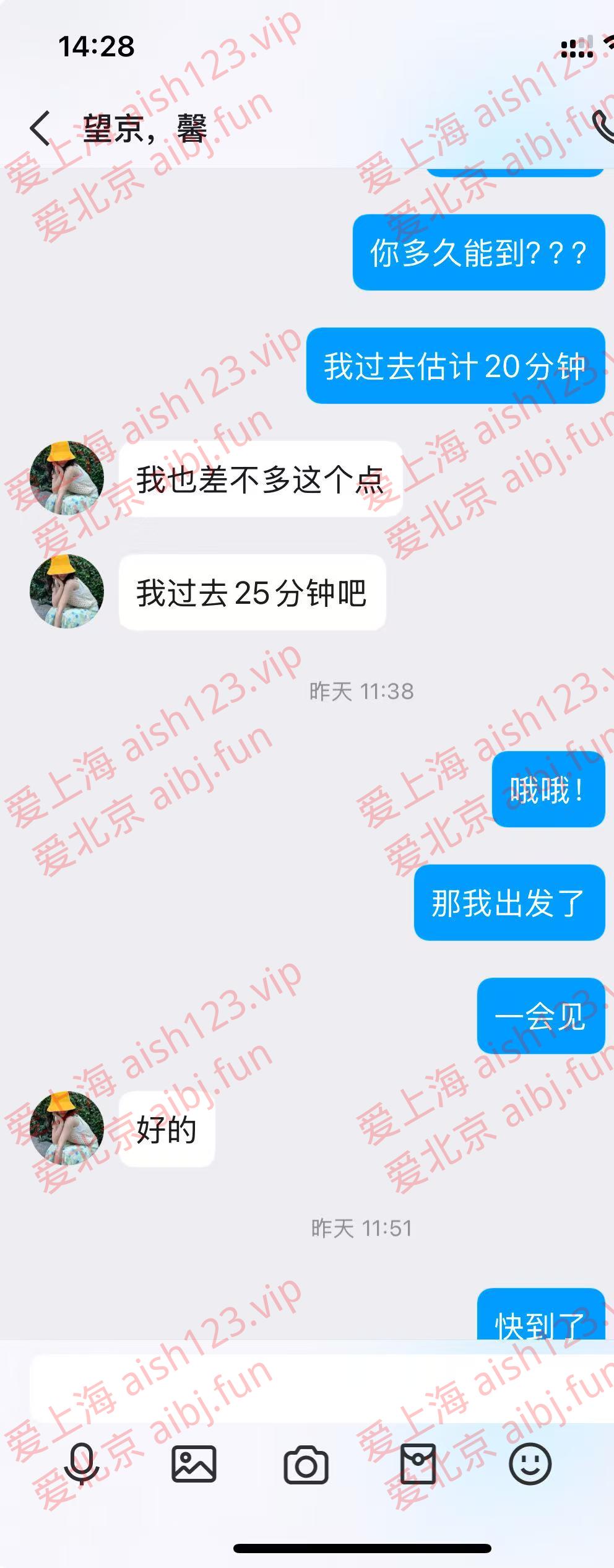Open the camera to take a photo
The width and height of the screenshot is (614, 1568).
[x=306, y=1465]
